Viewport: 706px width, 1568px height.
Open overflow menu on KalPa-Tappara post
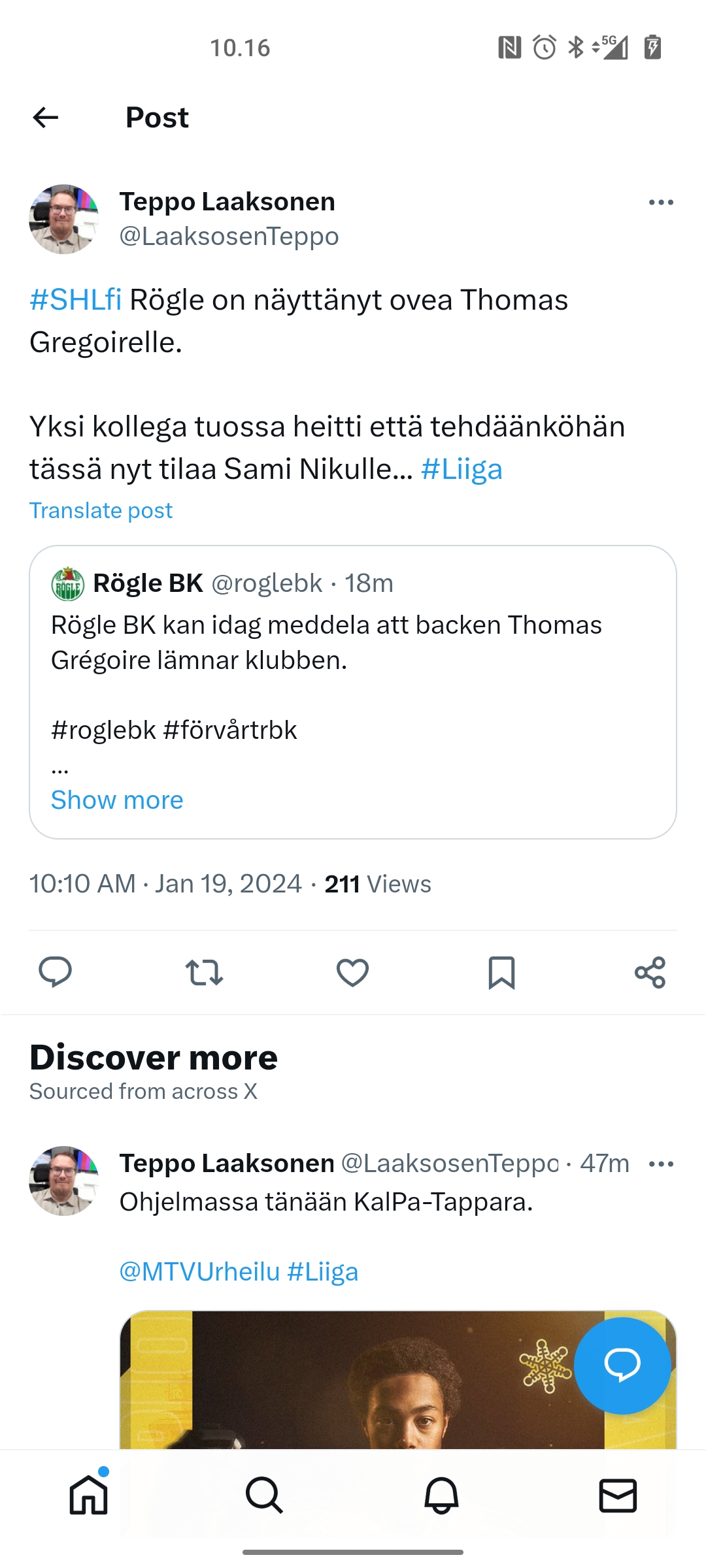click(661, 1164)
